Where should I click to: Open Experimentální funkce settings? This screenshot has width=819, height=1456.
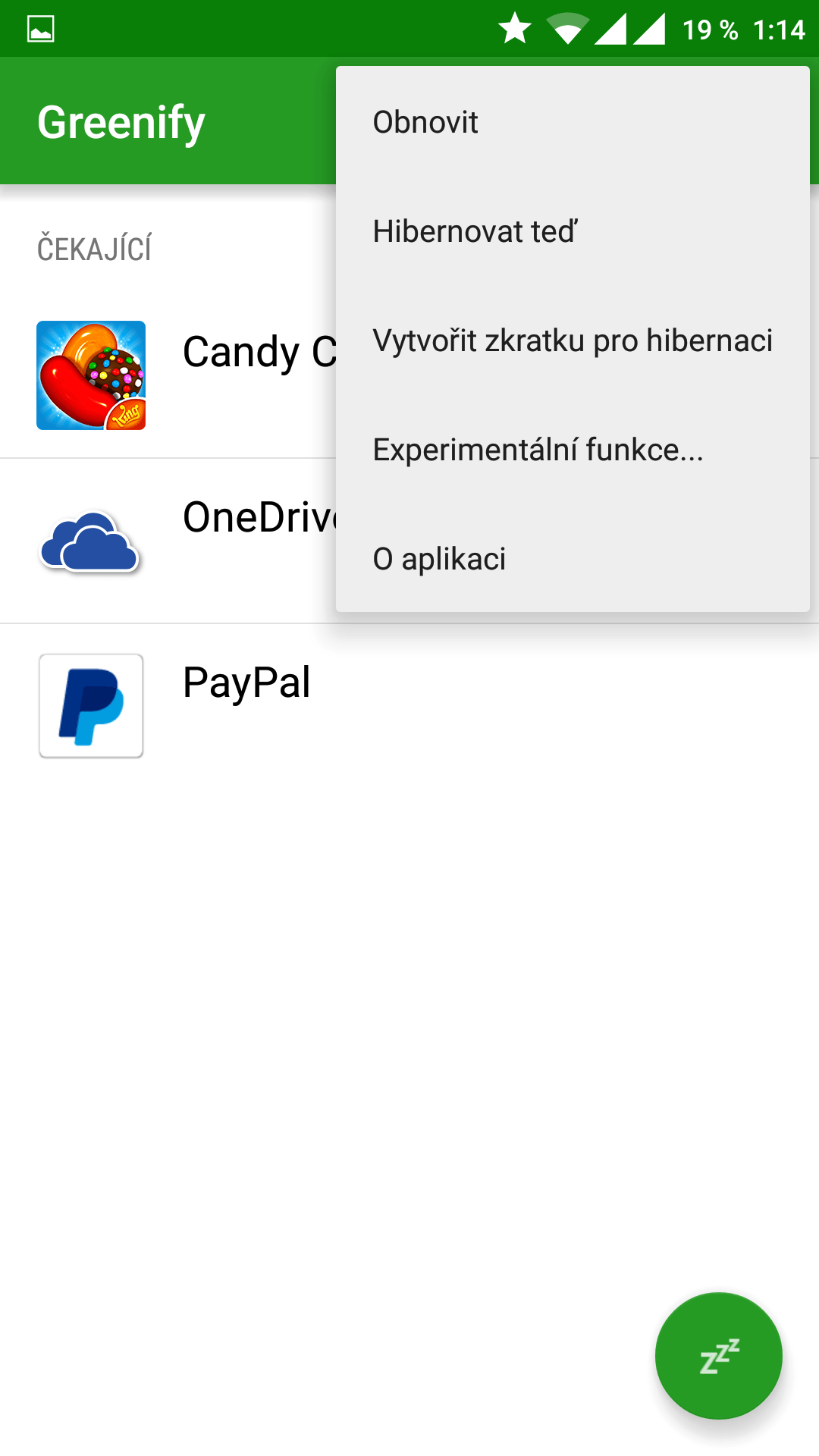[x=538, y=450]
